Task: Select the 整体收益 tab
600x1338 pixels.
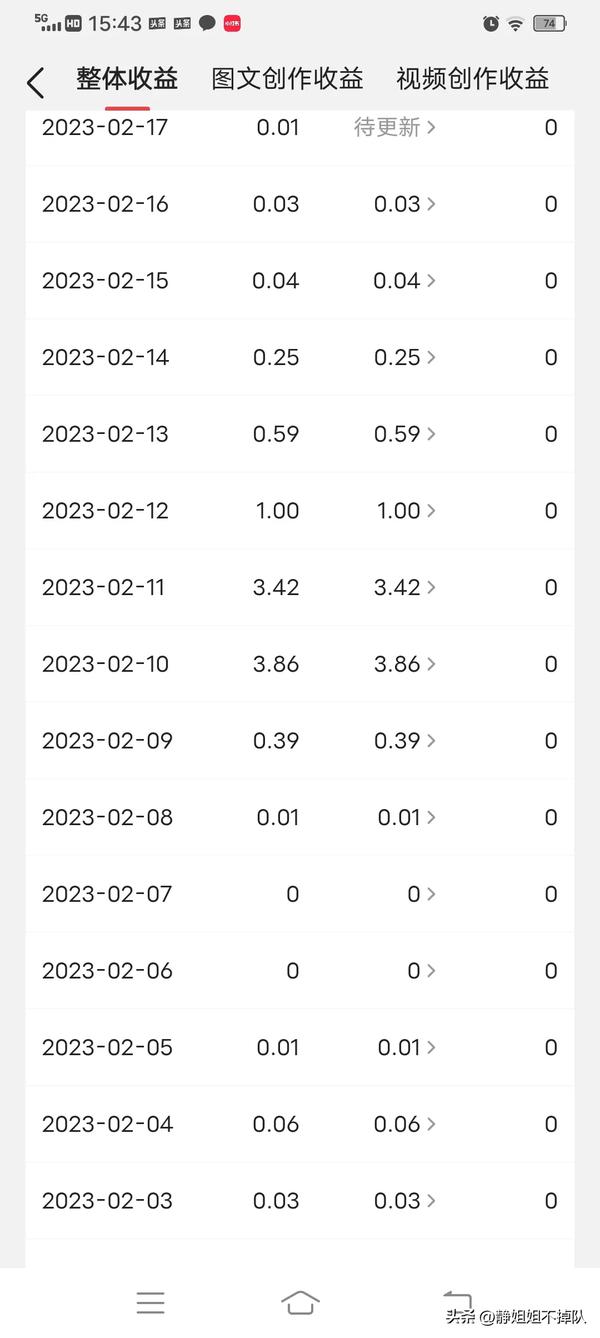Action: click(x=127, y=79)
